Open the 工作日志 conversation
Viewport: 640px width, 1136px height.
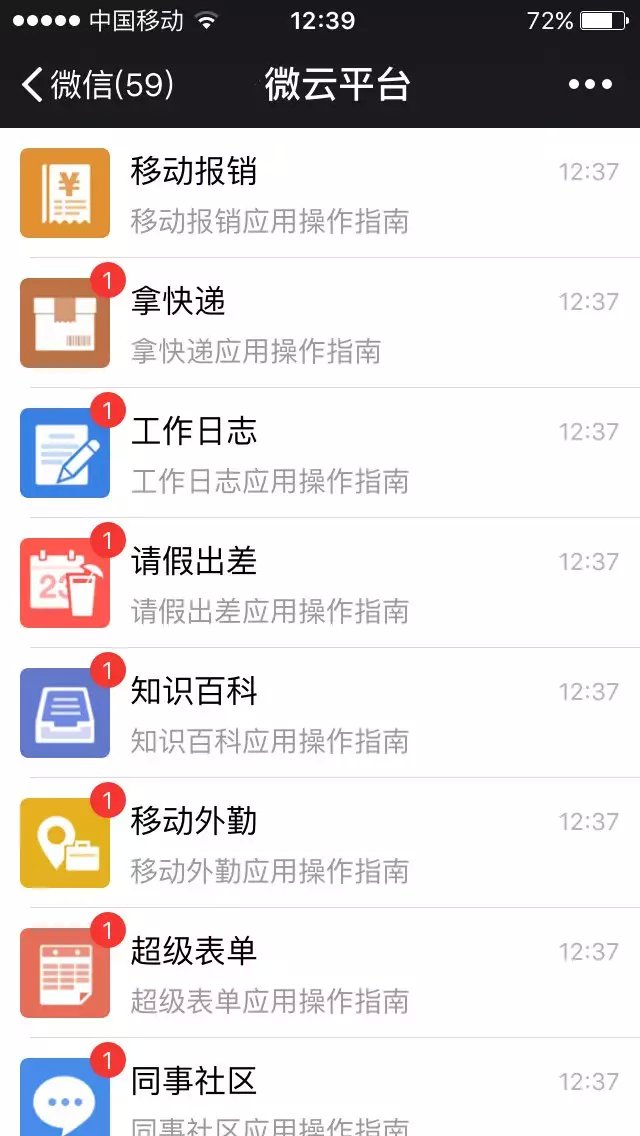click(x=320, y=453)
